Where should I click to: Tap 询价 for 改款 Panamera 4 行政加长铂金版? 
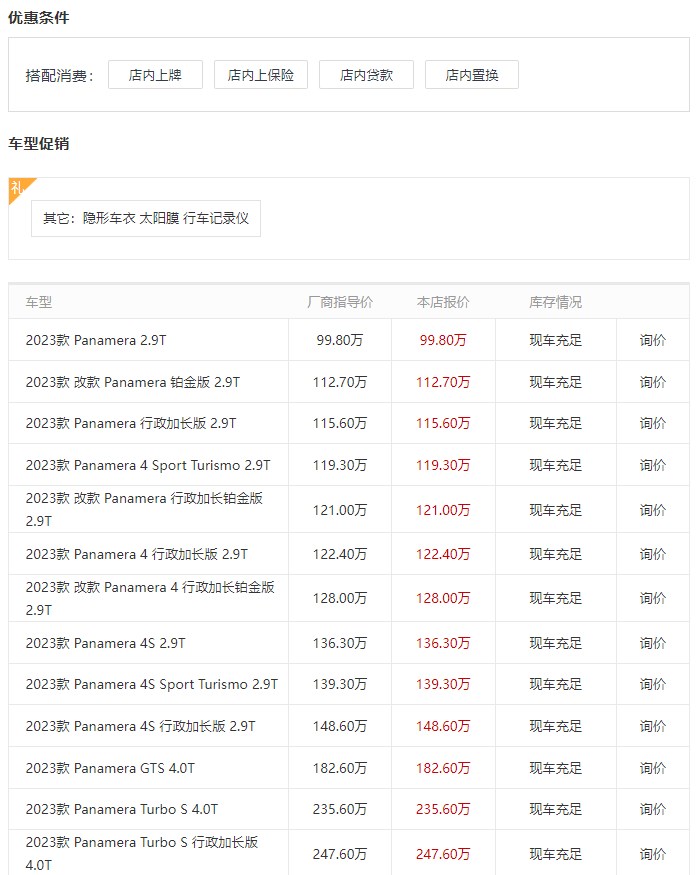pyautogui.click(x=653, y=598)
